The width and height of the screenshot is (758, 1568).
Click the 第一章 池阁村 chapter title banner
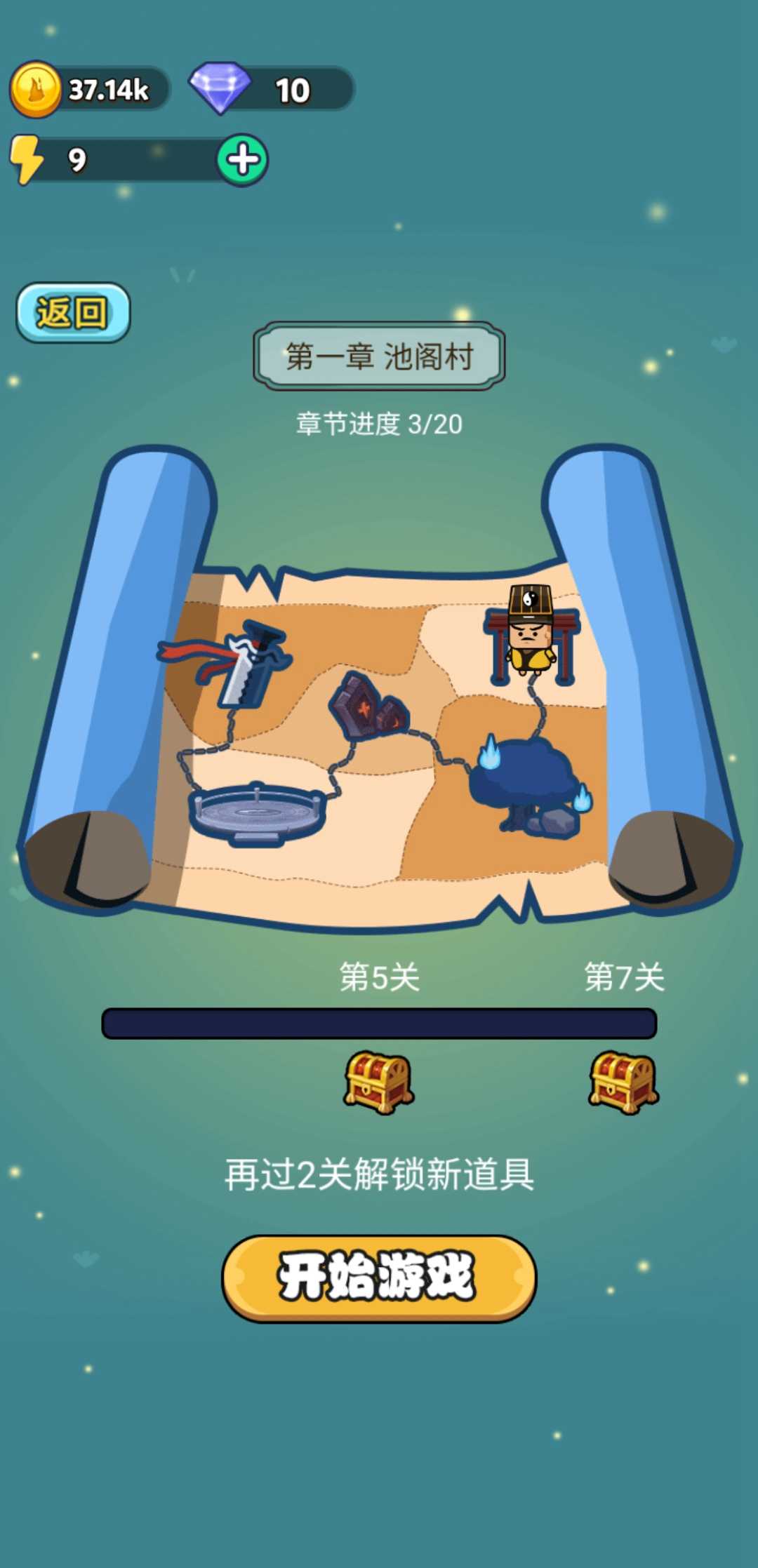coord(379,356)
